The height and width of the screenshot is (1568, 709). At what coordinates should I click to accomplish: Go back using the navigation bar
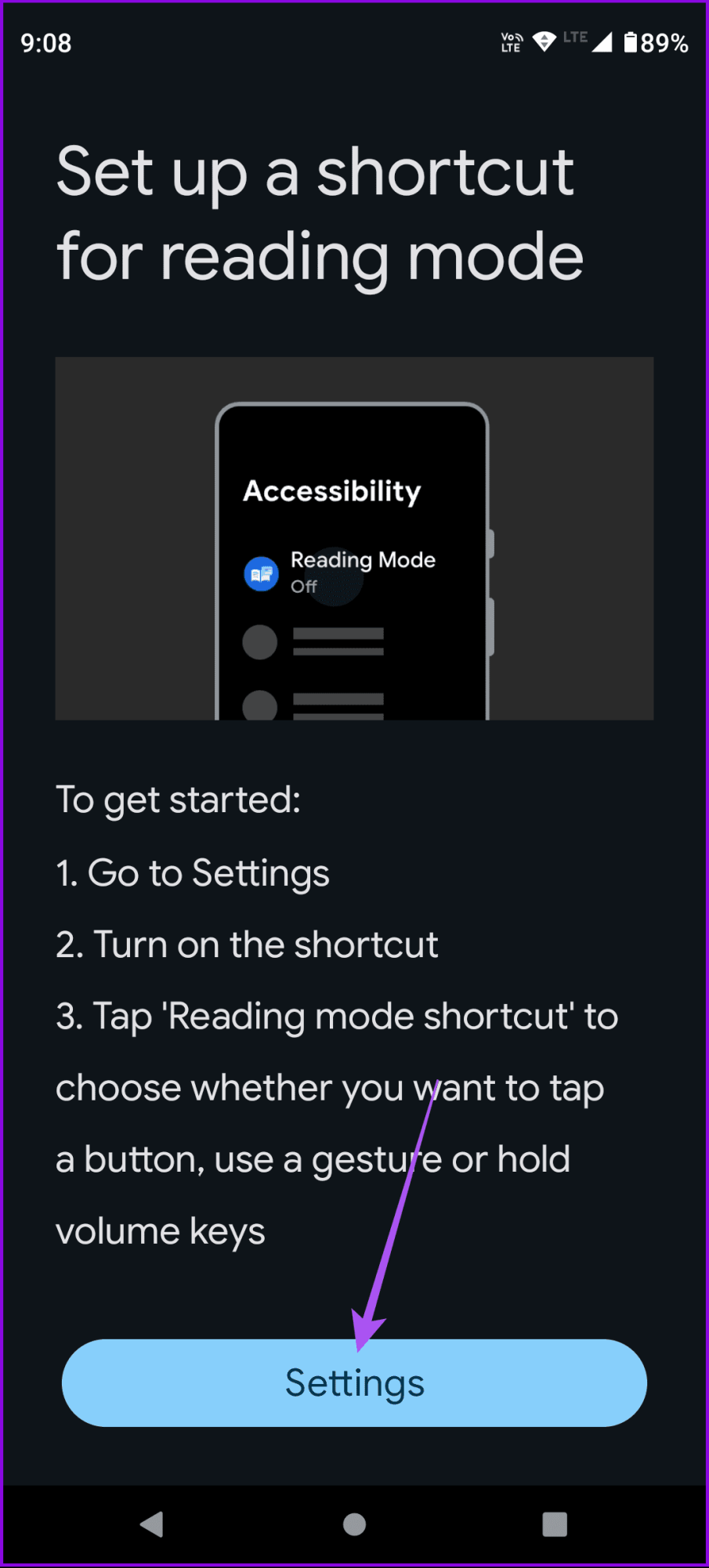(x=152, y=1524)
